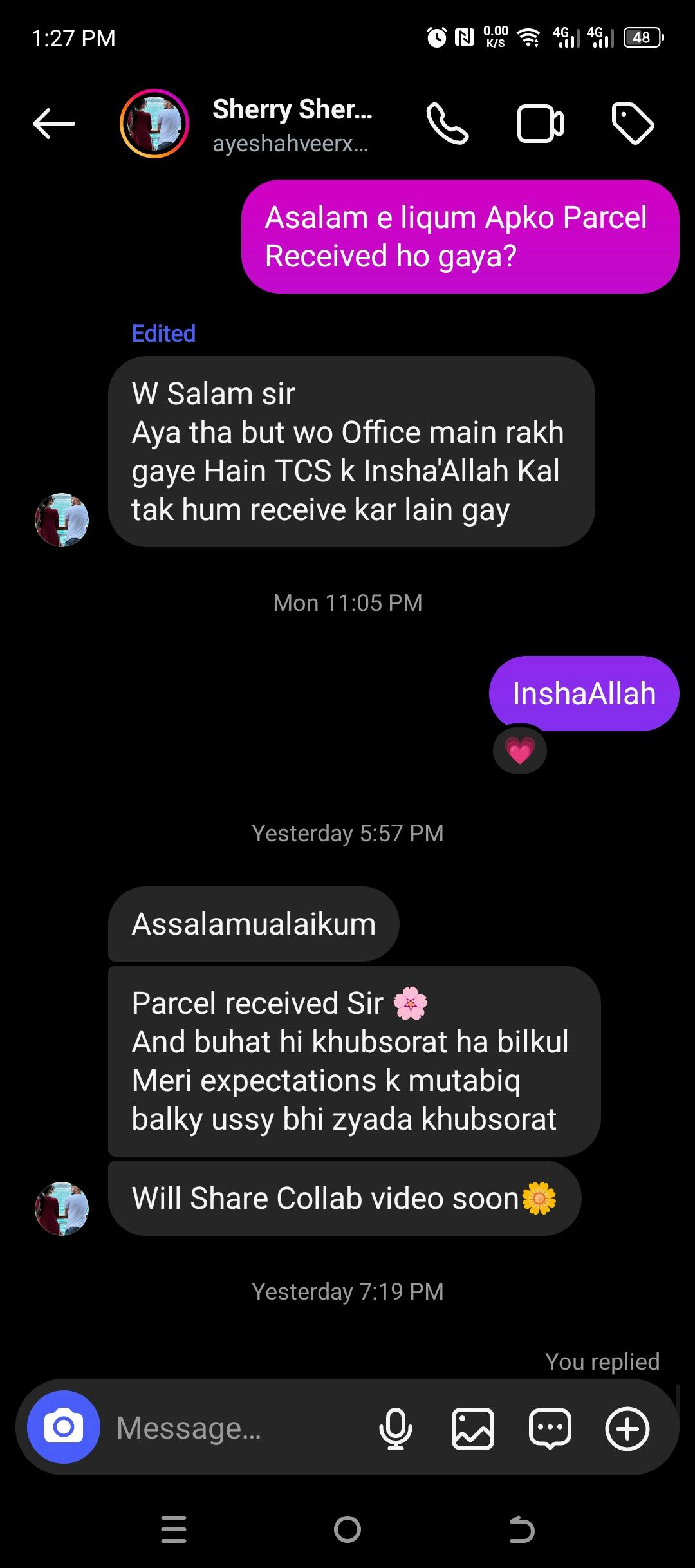Screen dimensions: 695x1568
Task: Start a video call with Sherry
Action: (x=540, y=124)
